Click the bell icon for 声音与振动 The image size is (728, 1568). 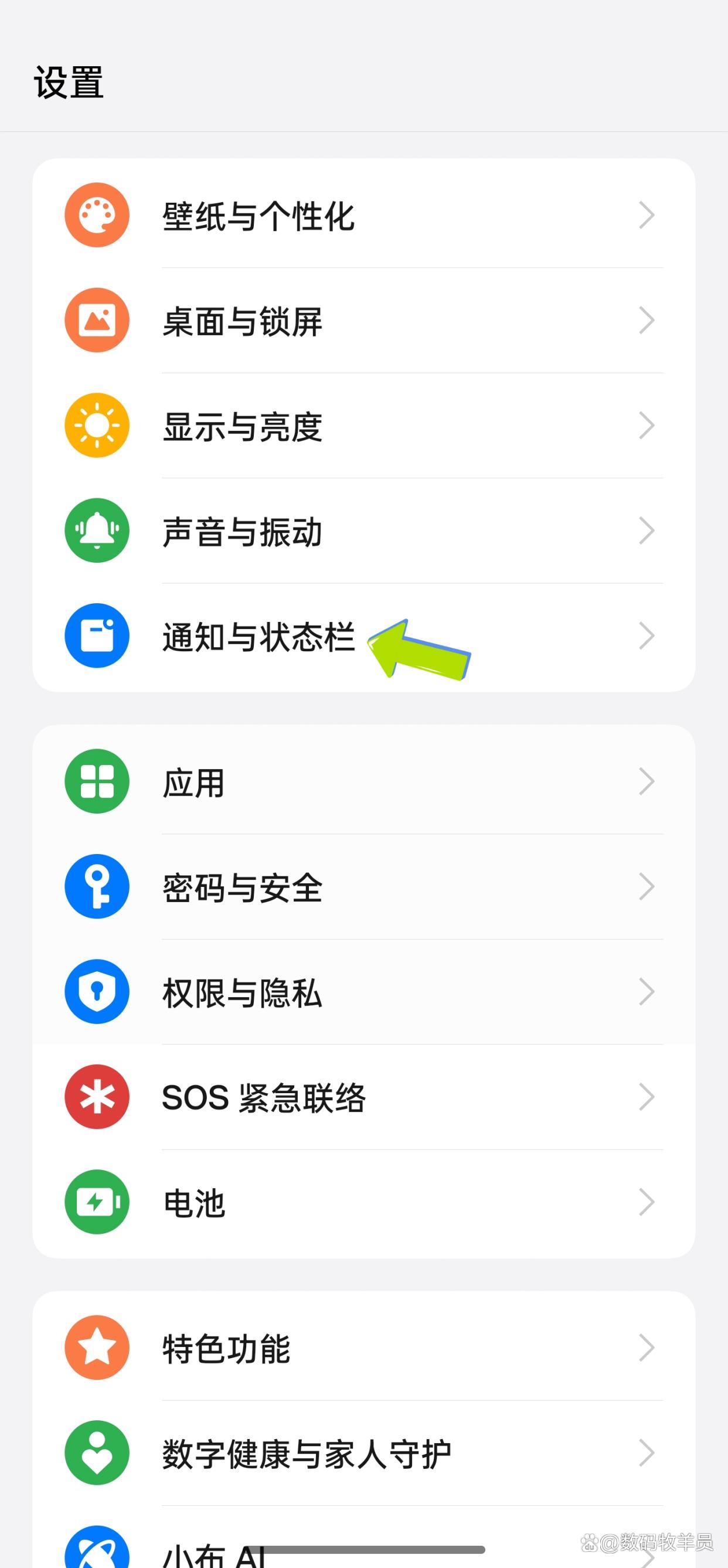pyautogui.click(x=96, y=530)
